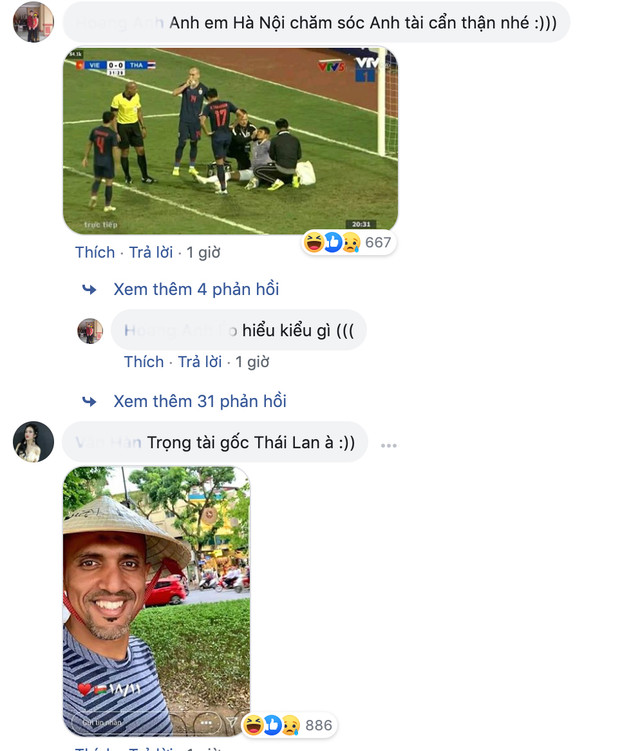
Task: Open the profile picture beside "Trọng tài gốc Thái Lan à"
Action: pos(34,442)
